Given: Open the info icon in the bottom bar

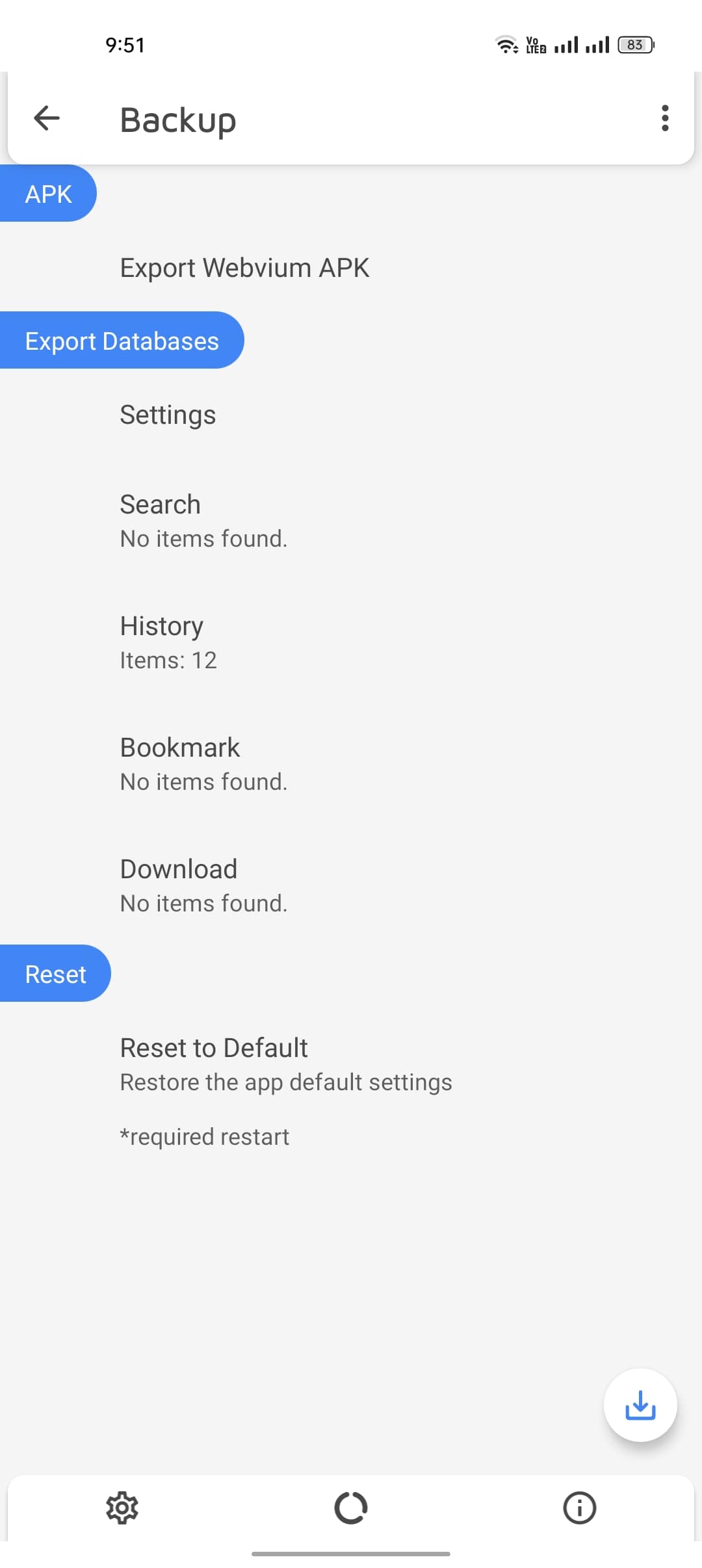Looking at the screenshot, I should click(x=578, y=1508).
